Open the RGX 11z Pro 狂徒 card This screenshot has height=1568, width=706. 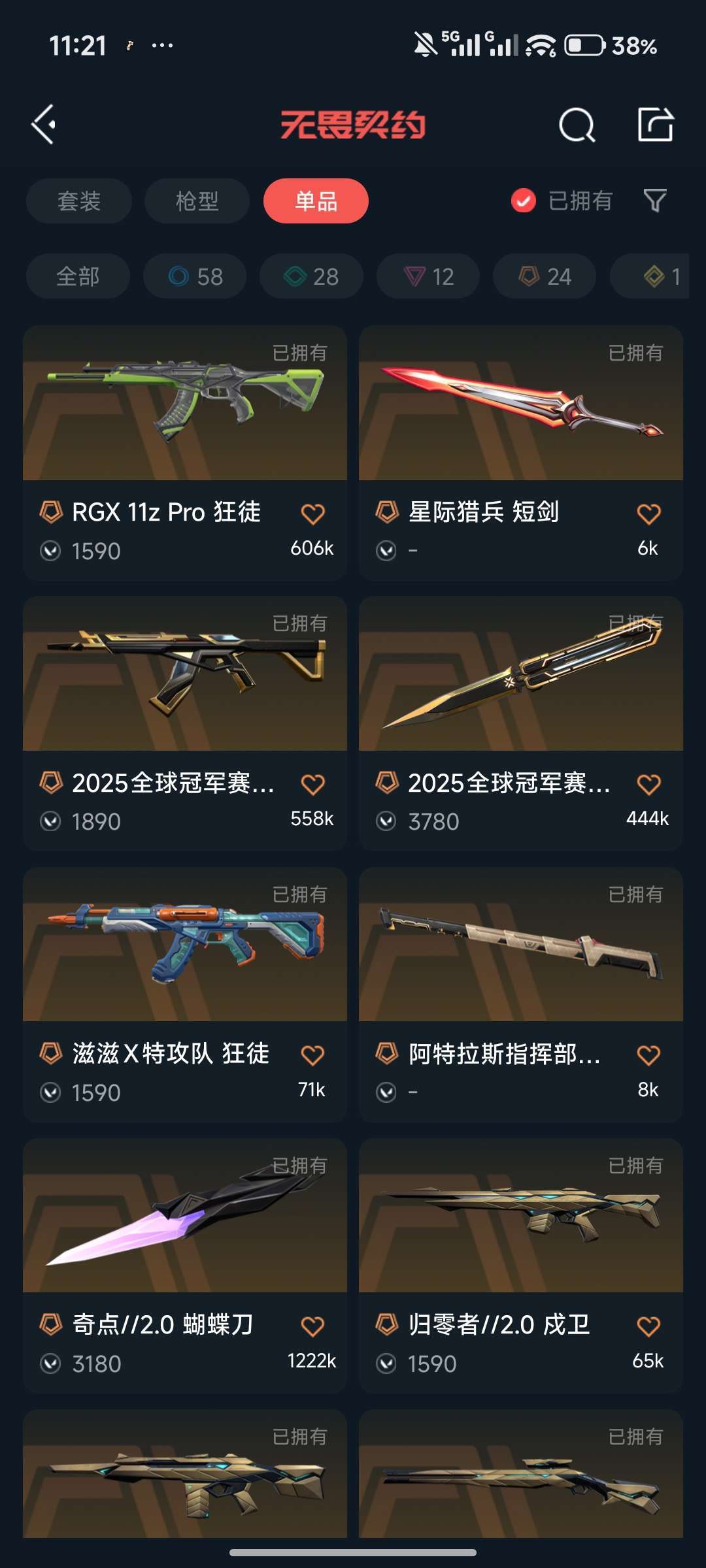tap(184, 418)
